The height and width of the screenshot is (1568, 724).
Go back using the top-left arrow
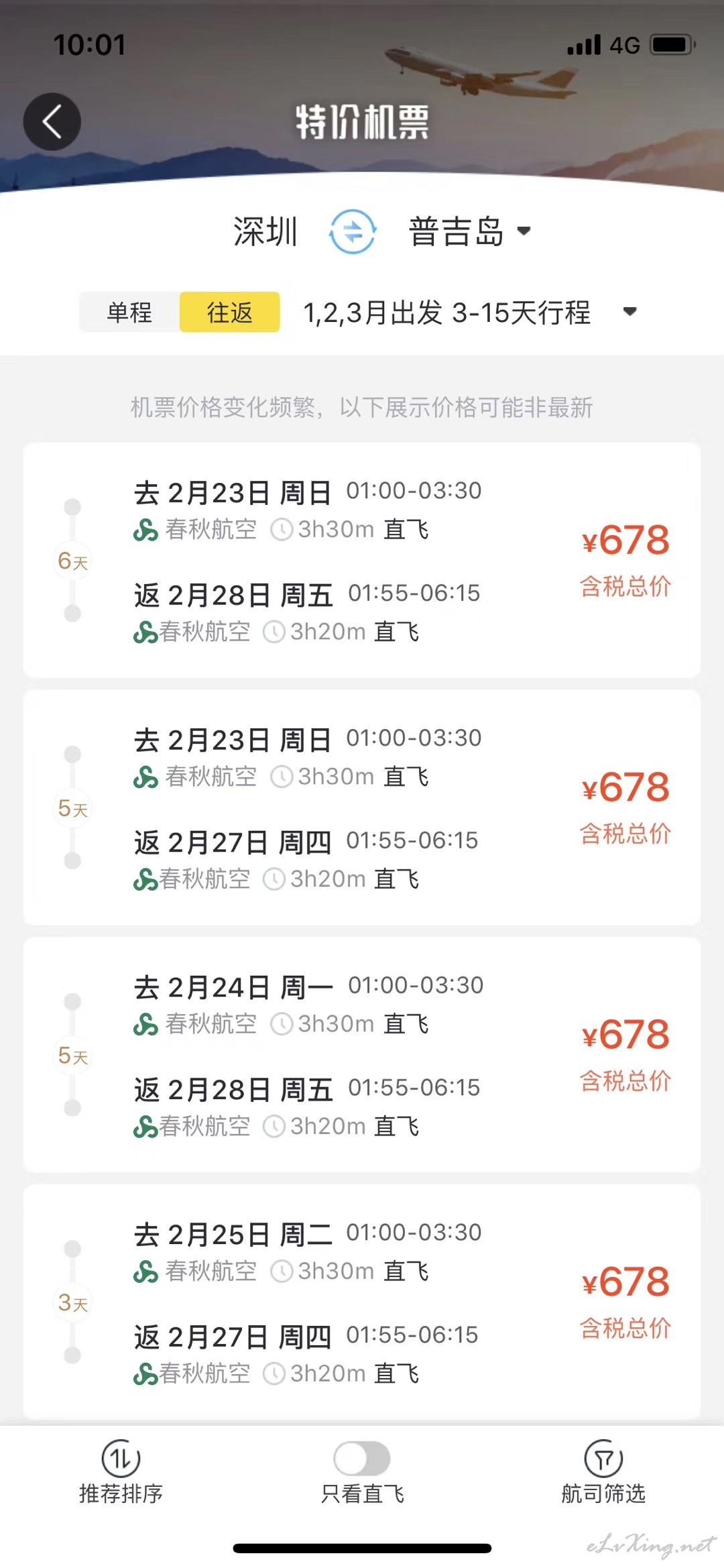[x=52, y=121]
